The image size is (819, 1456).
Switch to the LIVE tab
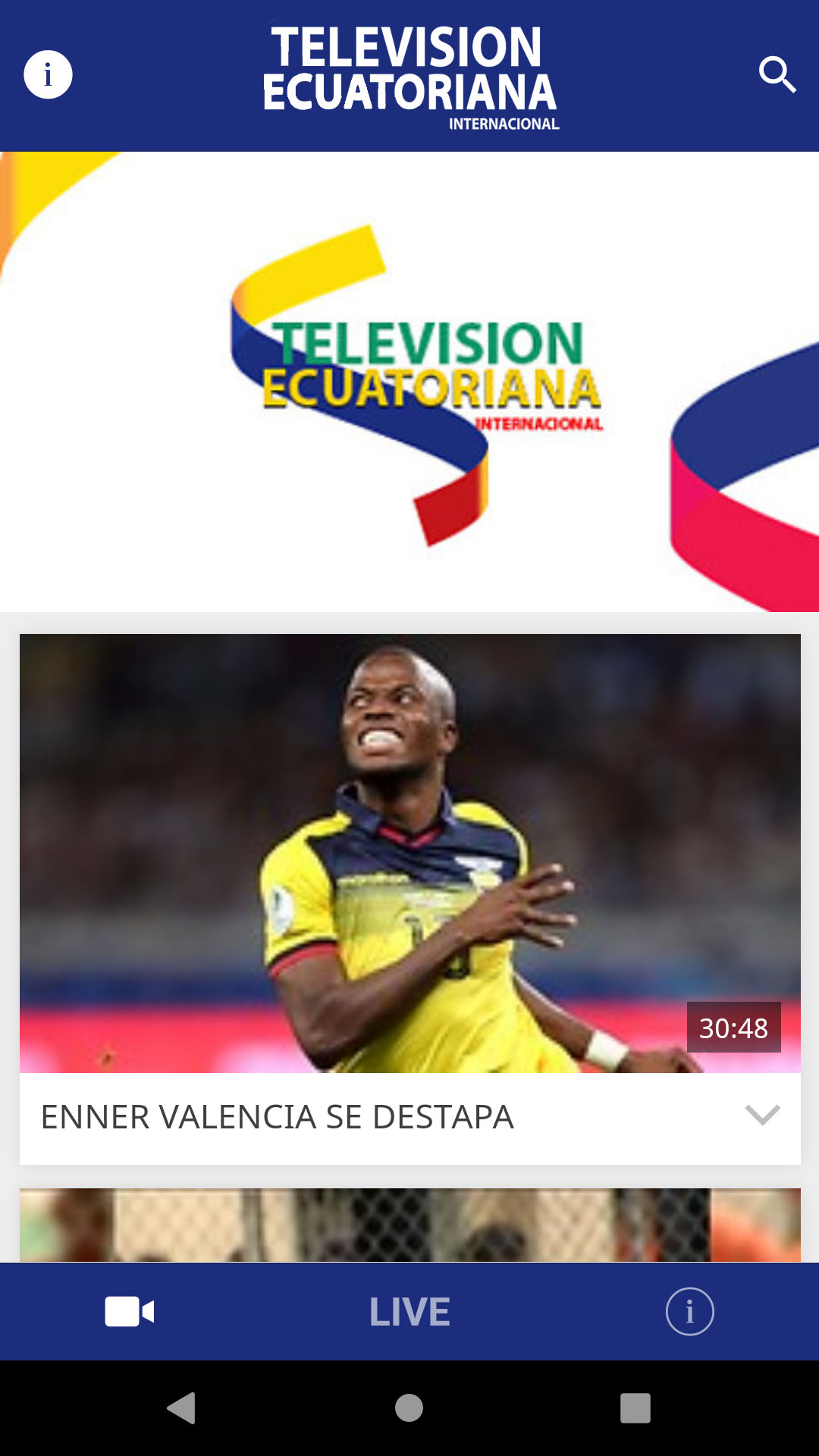[409, 1312]
